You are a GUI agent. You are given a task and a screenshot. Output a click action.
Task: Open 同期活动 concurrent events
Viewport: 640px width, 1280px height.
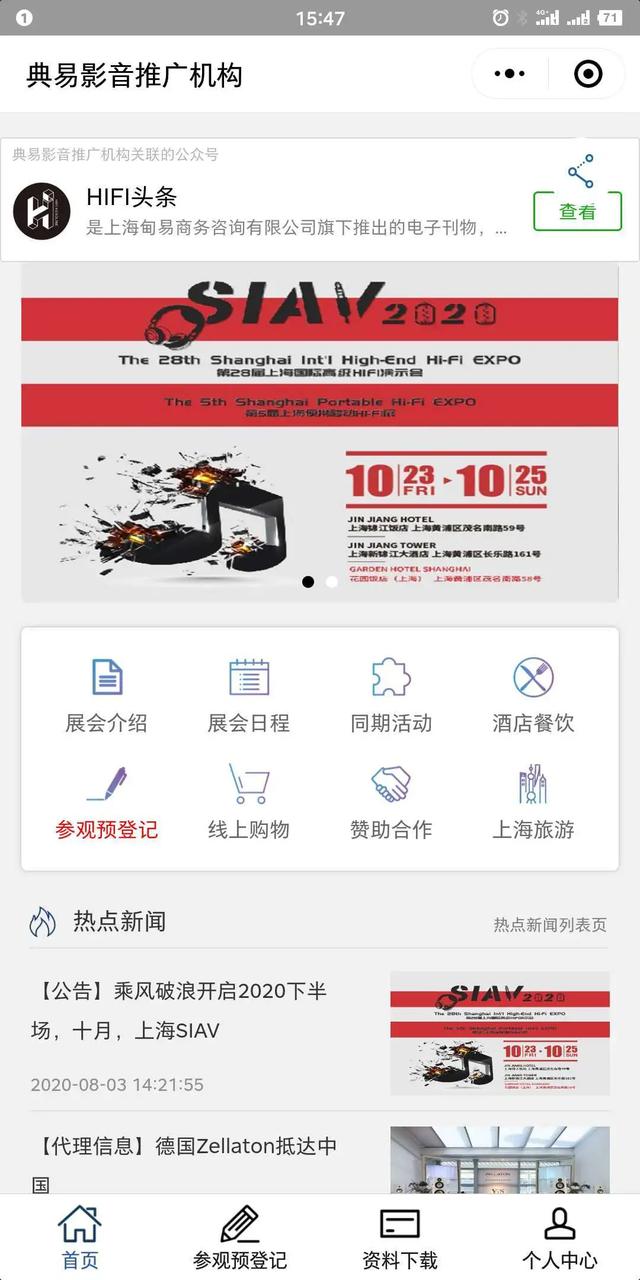pos(391,696)
